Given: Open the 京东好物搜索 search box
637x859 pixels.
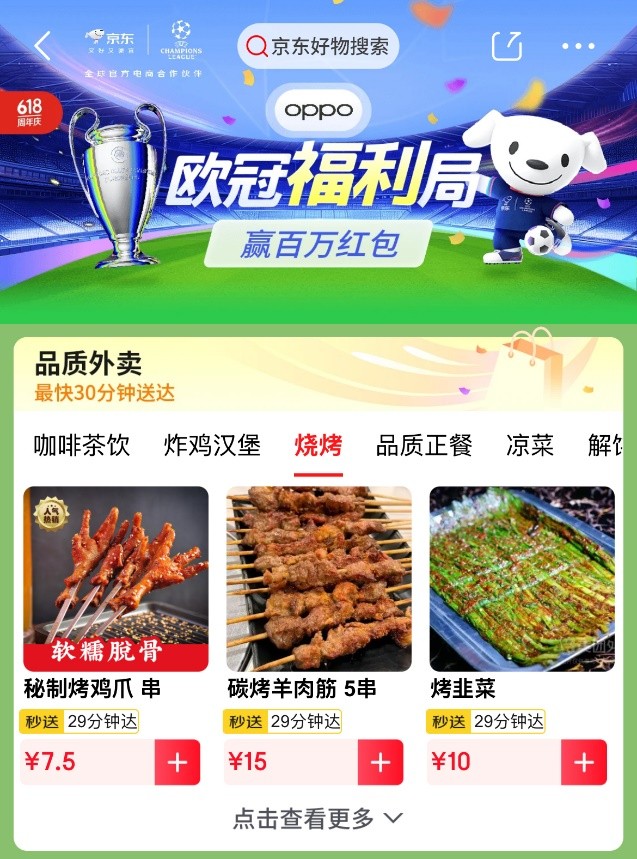Looking at the screenshot, I should click(318, 46).
